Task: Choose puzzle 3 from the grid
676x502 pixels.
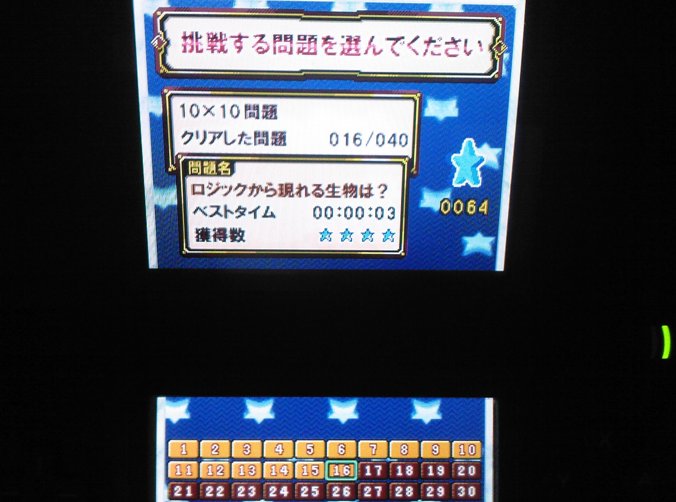Action: click(x=246, y=450)
